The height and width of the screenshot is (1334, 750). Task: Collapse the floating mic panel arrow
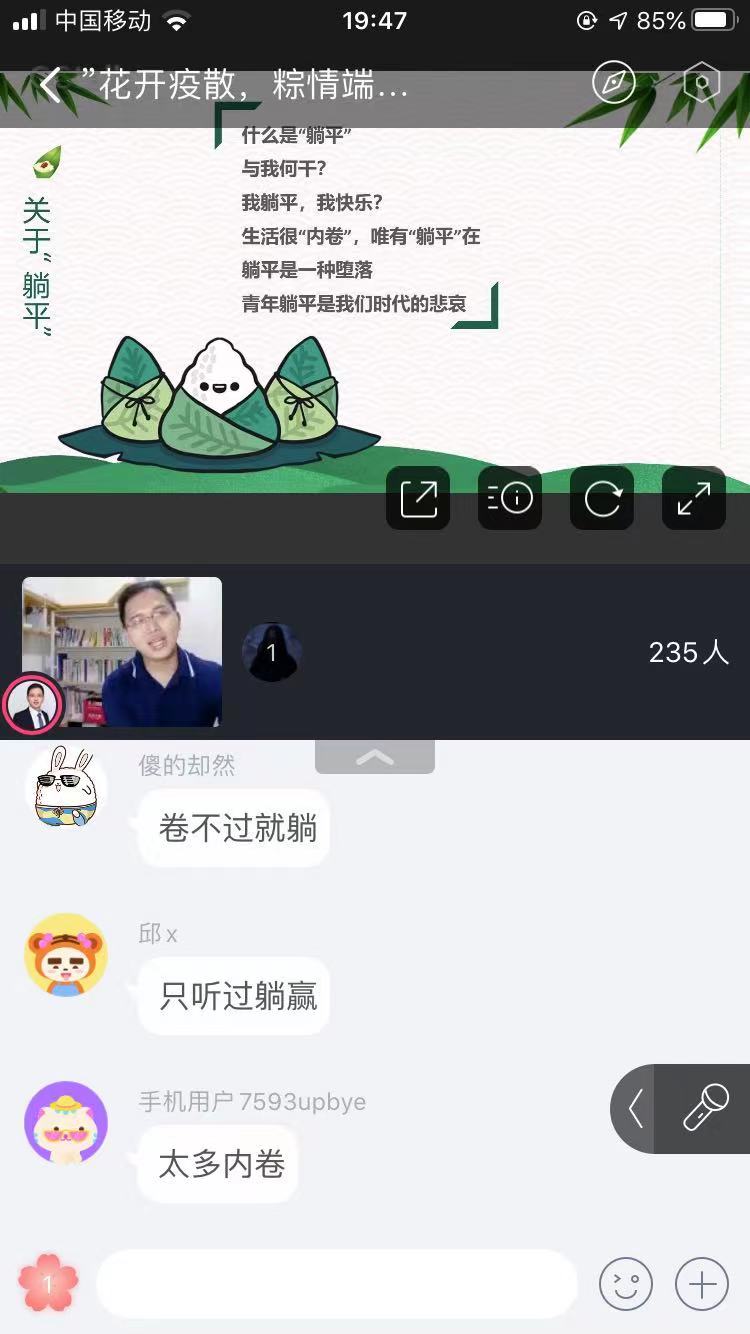pyautogui.click(x=634, y=1108)
